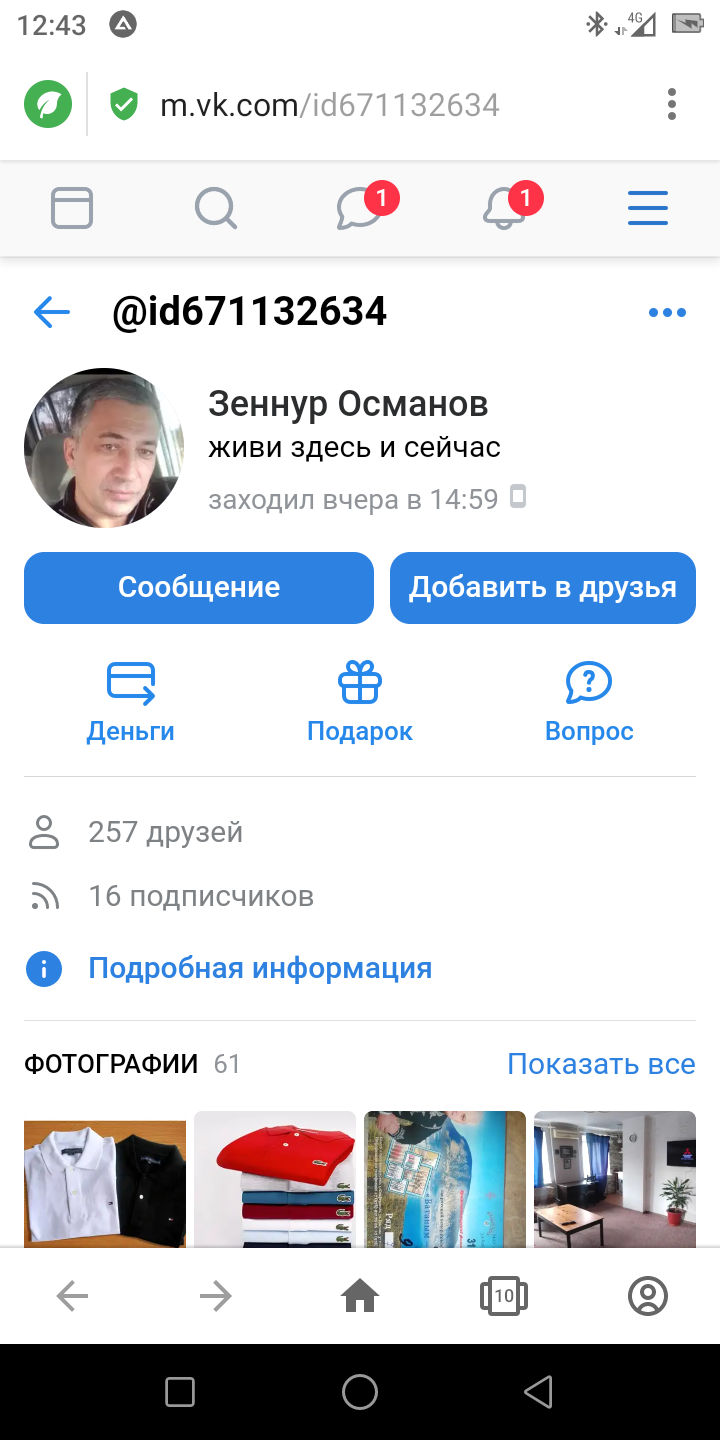Viewport: 720px width, 1440px height.
Task: Send a gift via Подарок
Action: pos(360,704)
